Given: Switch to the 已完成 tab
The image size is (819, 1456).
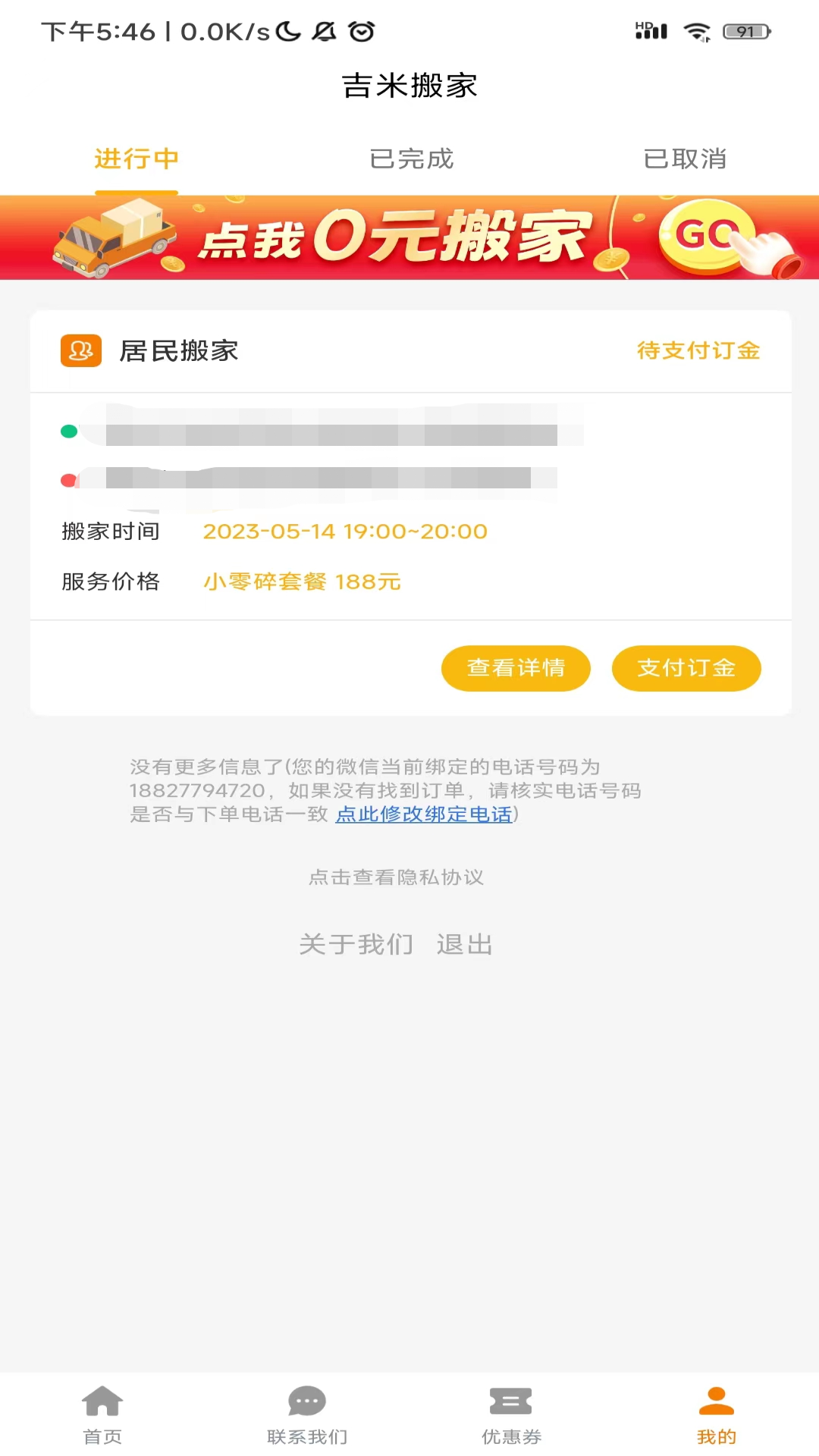Looking at the screenshot, I should [412, 159].
